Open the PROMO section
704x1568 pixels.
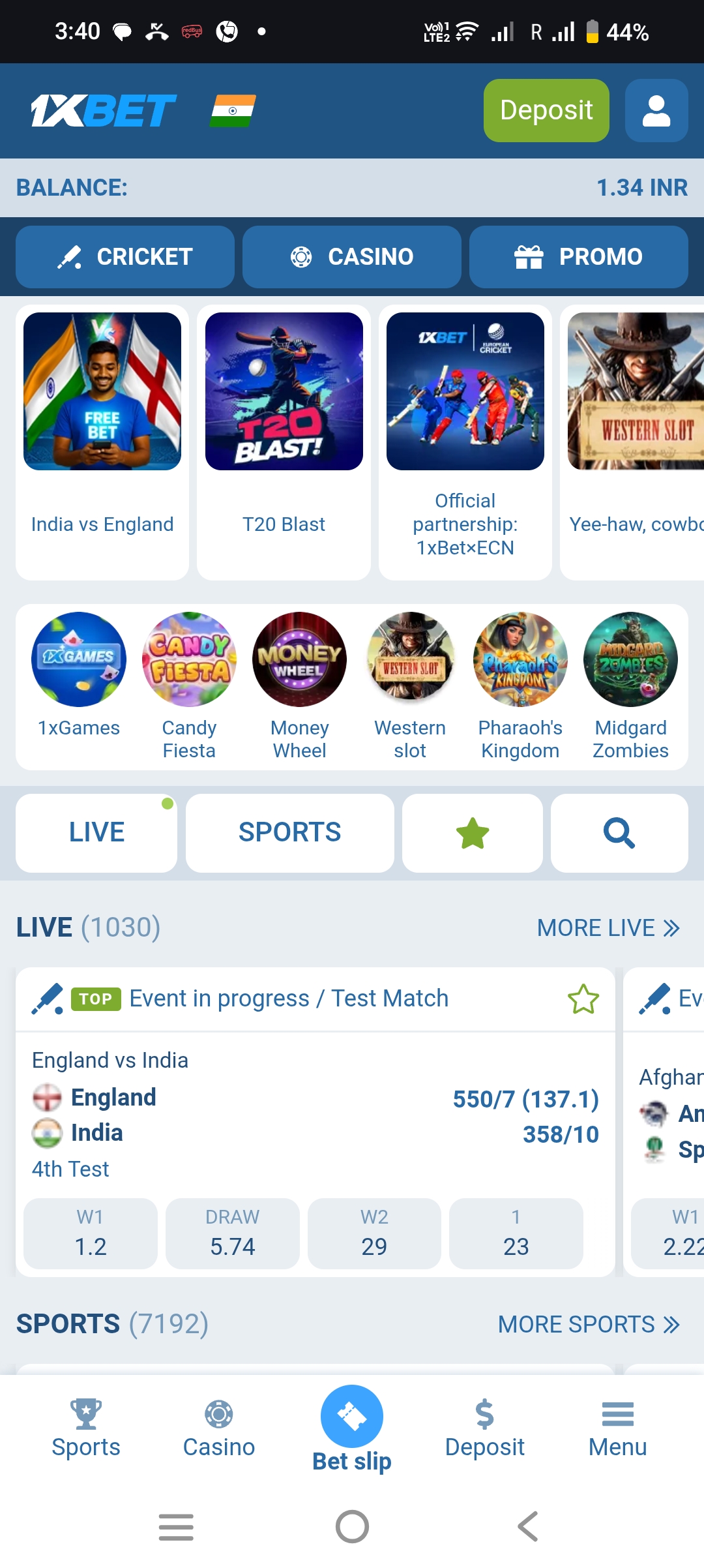[578, 256]
